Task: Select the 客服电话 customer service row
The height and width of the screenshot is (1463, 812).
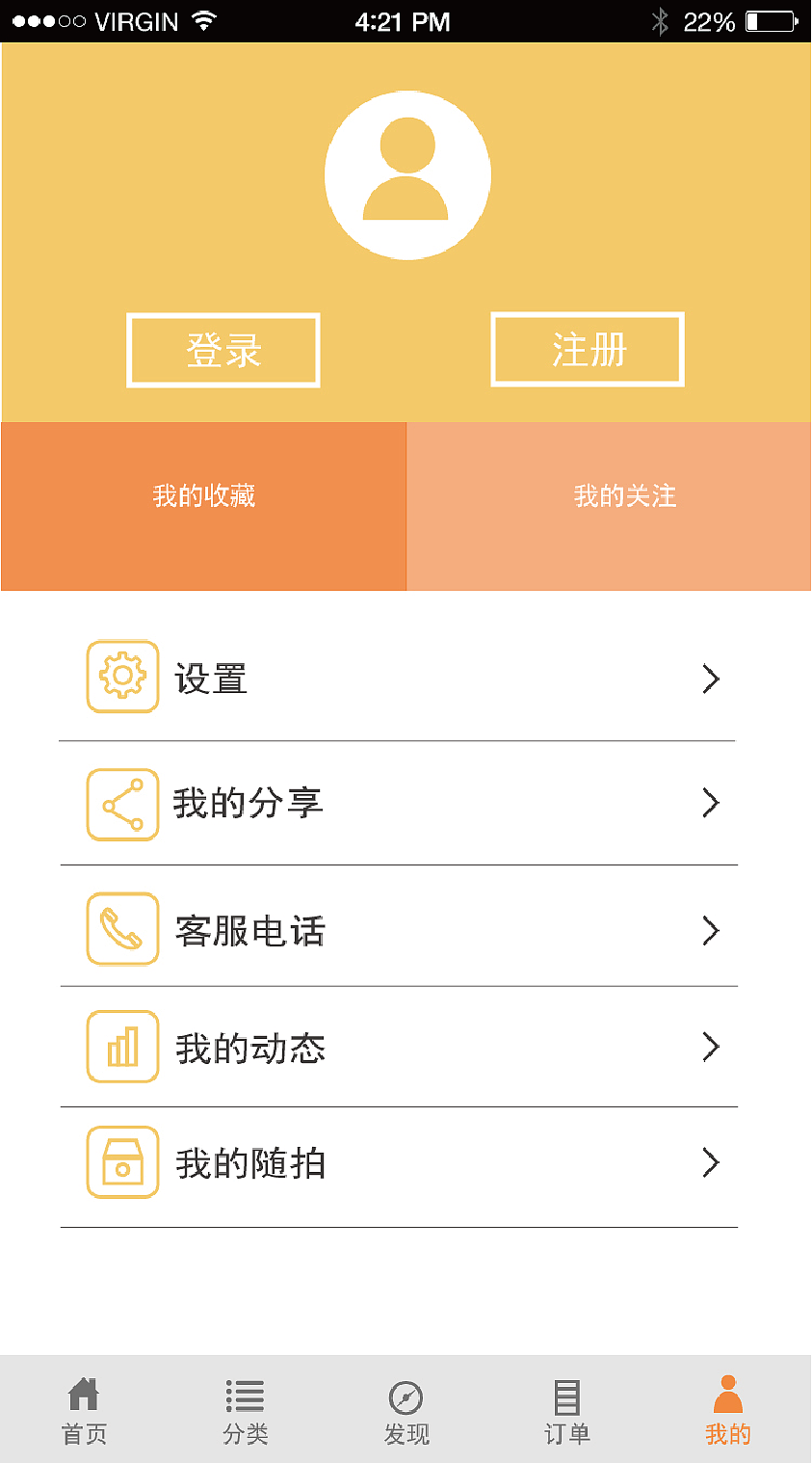Action: click(x=398, y=930)
